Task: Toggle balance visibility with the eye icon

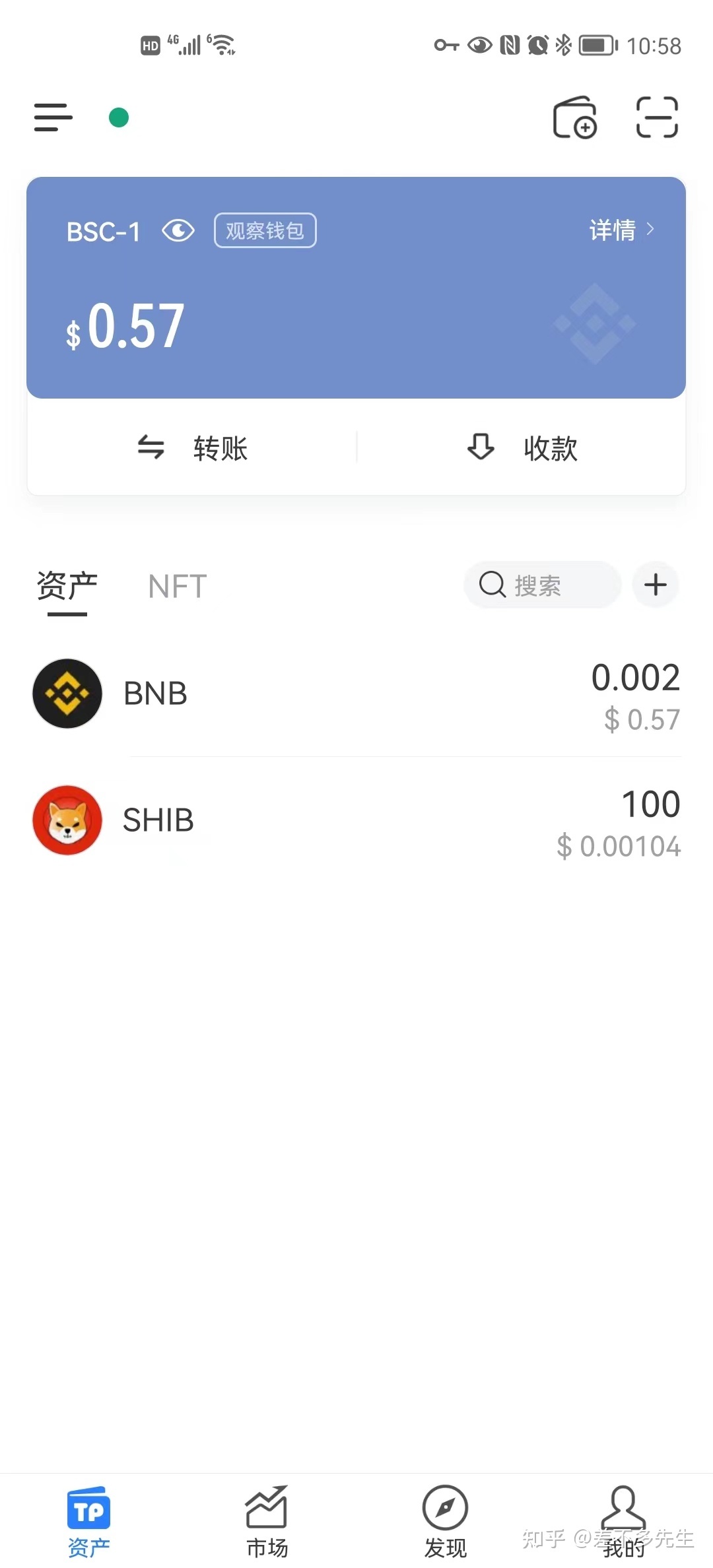Action: [x=178, y=231]
